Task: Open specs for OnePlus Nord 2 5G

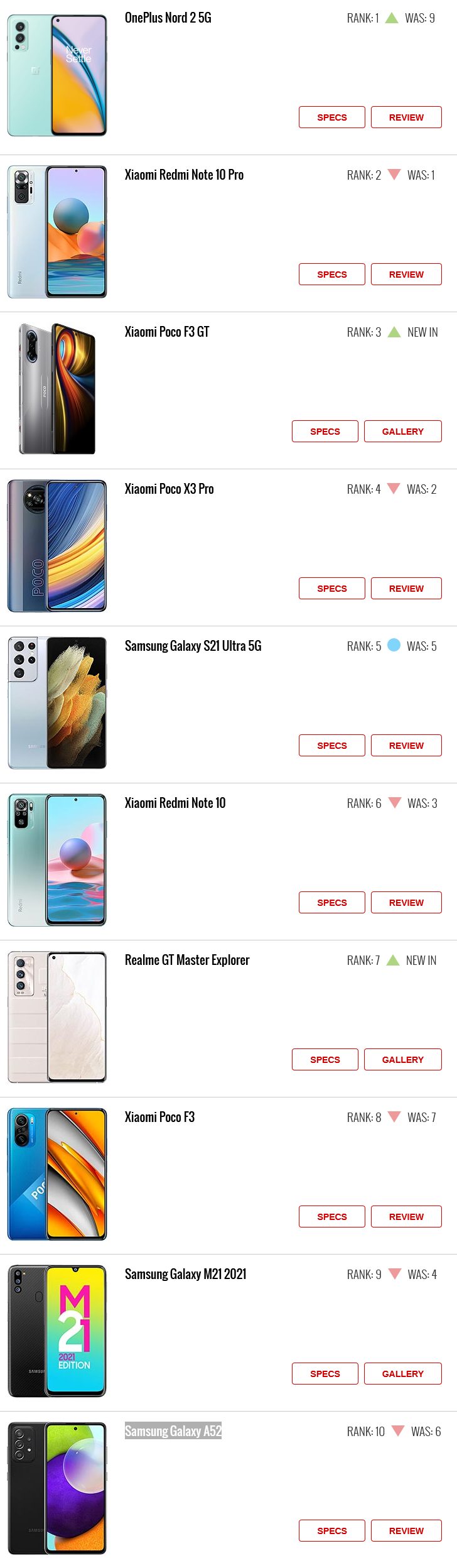Action: click(x=331, y=117)
